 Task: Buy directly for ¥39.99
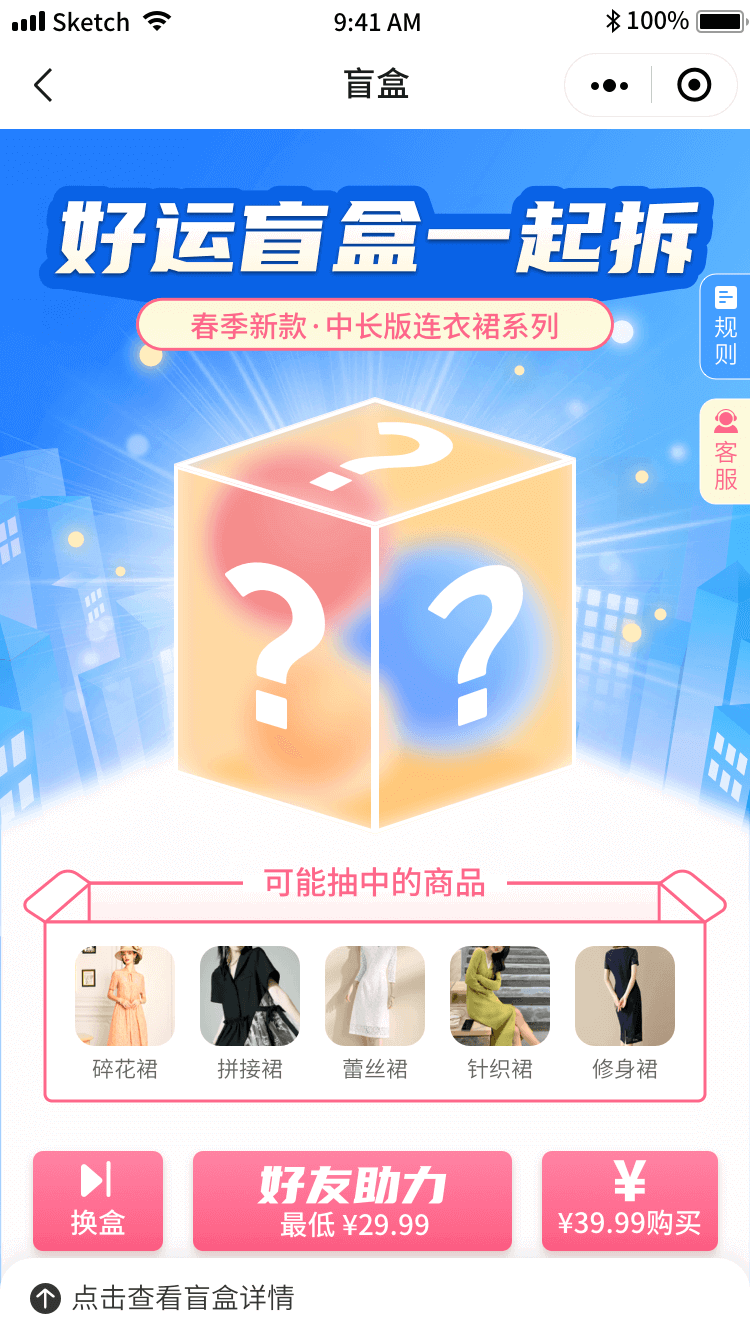click(630, 1200)
